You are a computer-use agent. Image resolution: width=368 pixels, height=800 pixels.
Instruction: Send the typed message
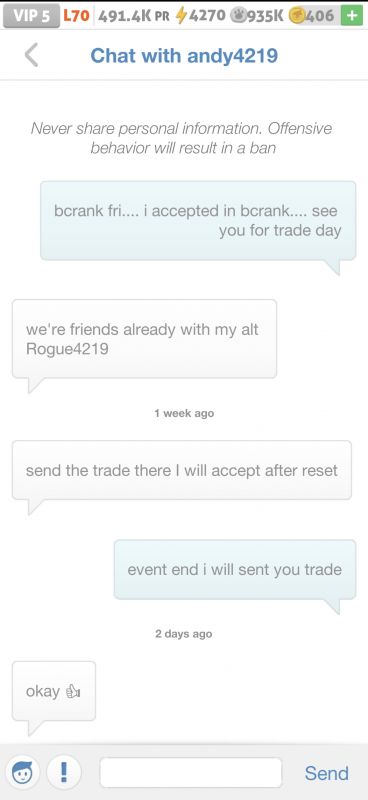pyautogui.click(x=327, y=773)
